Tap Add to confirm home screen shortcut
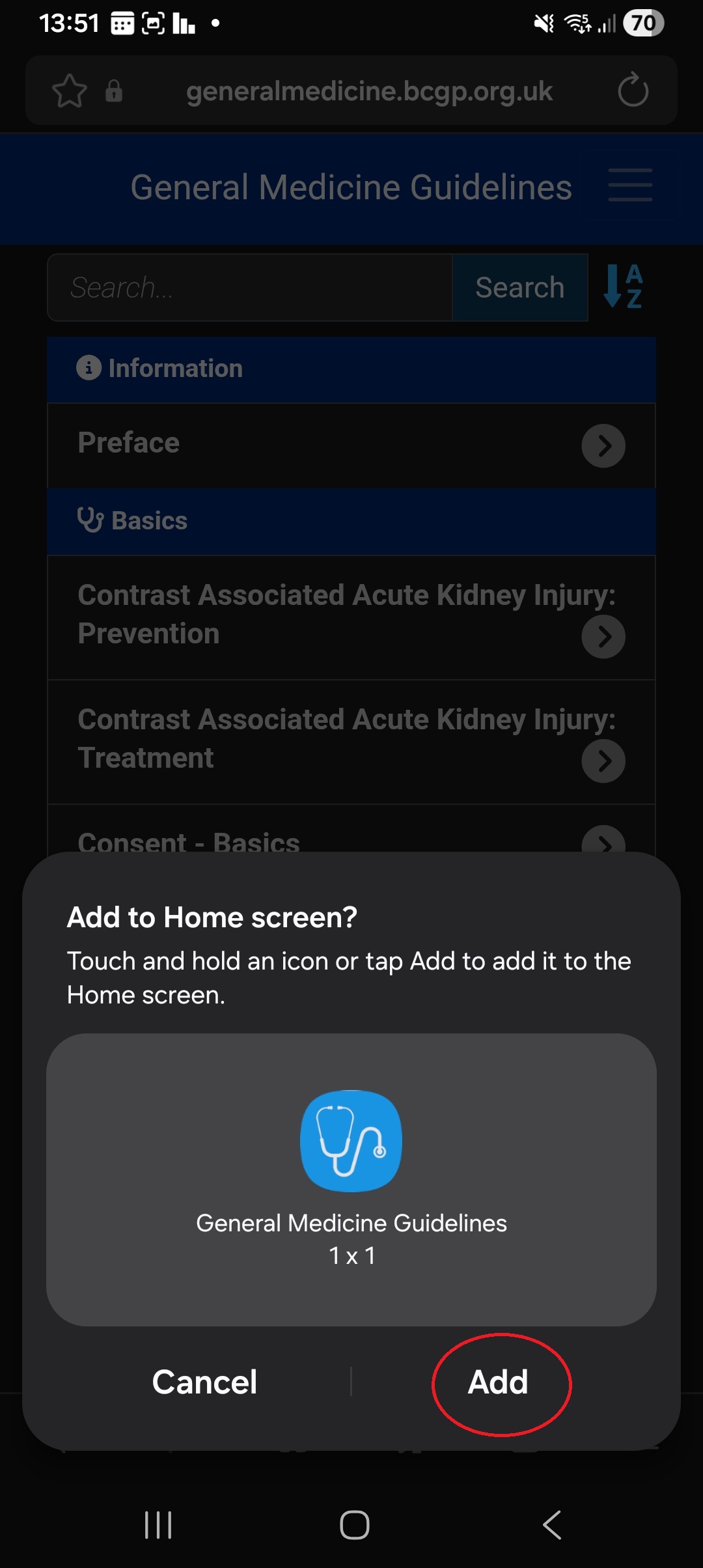 (x=499, y=1382)
